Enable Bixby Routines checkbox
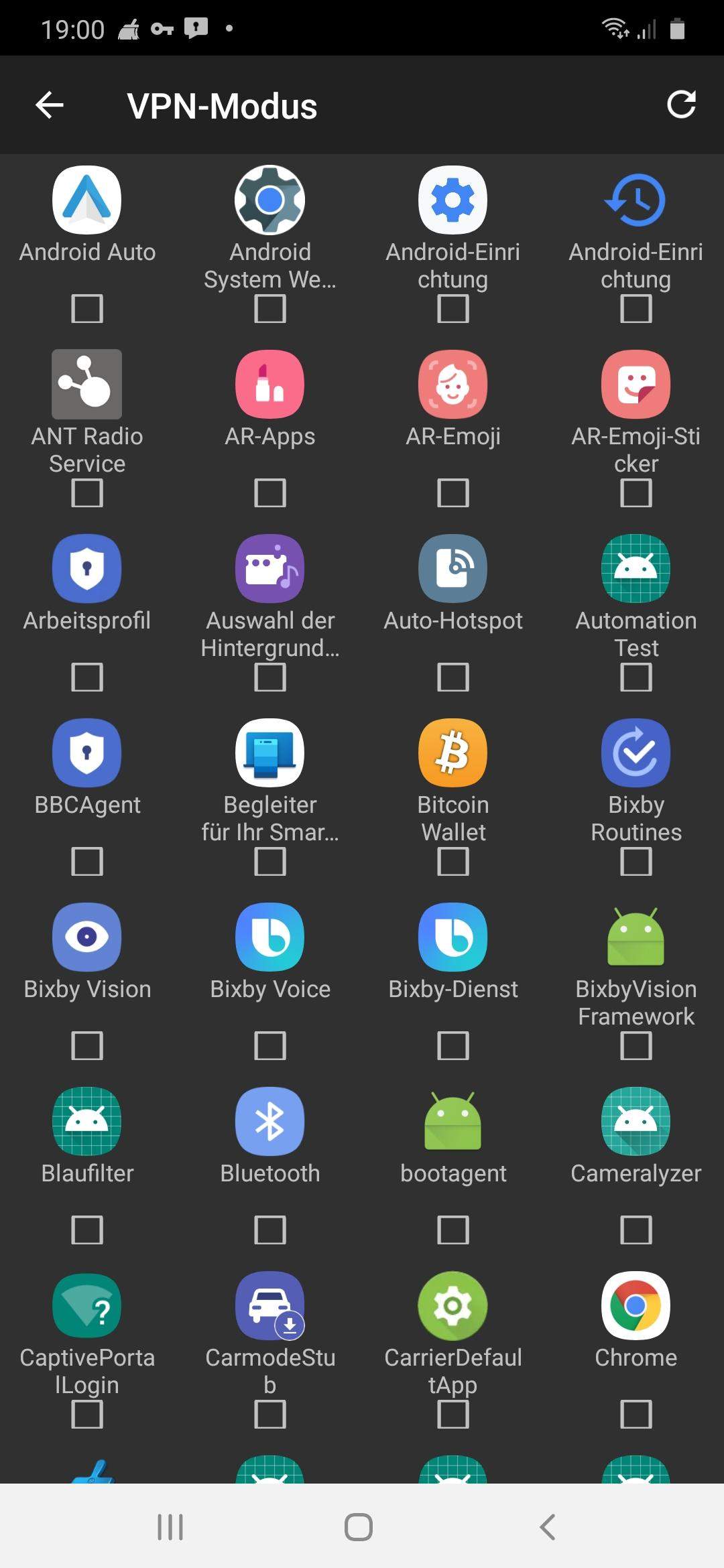This screenshot has height=1568, width=724. [x=636, y=862]
